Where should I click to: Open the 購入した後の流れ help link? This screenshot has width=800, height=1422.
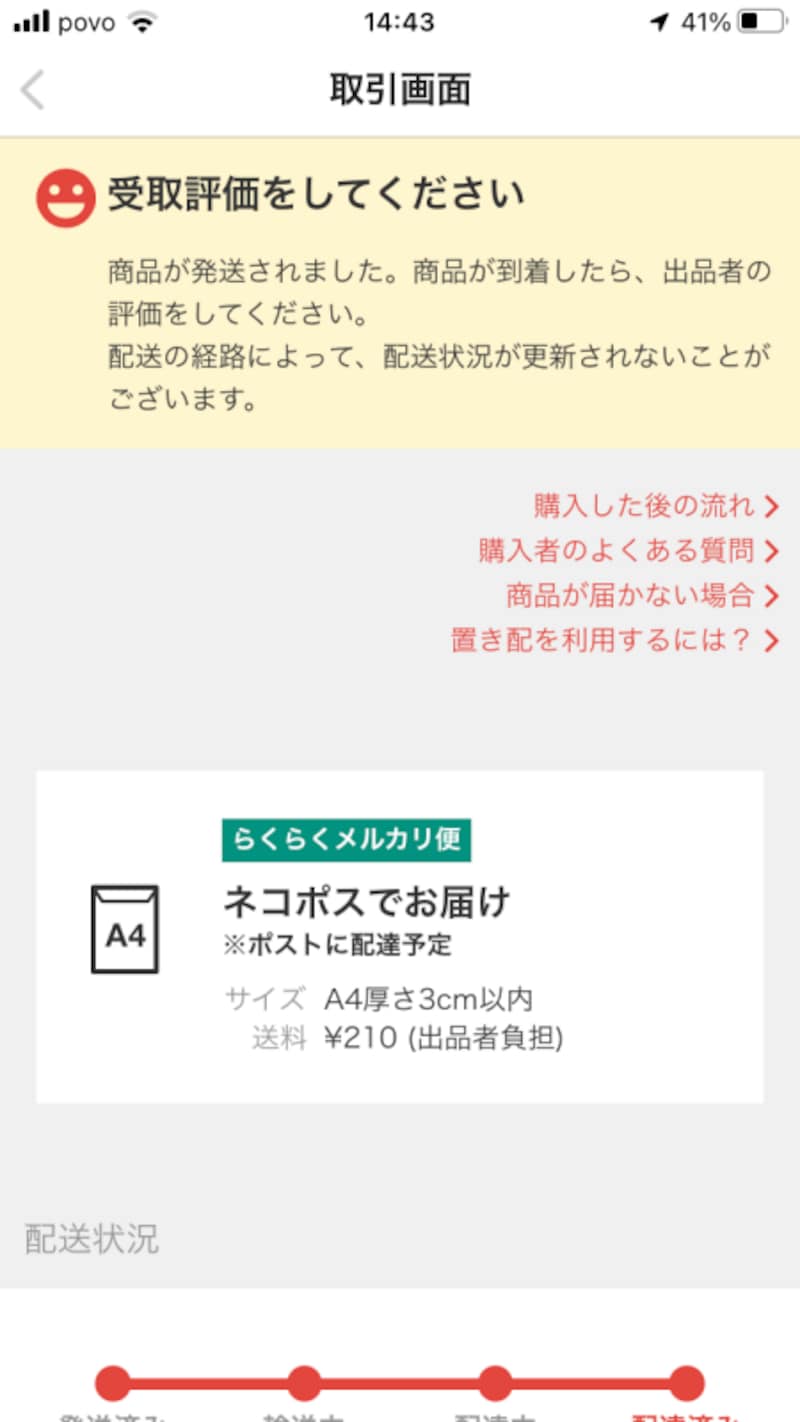click(x=643, y=507)
